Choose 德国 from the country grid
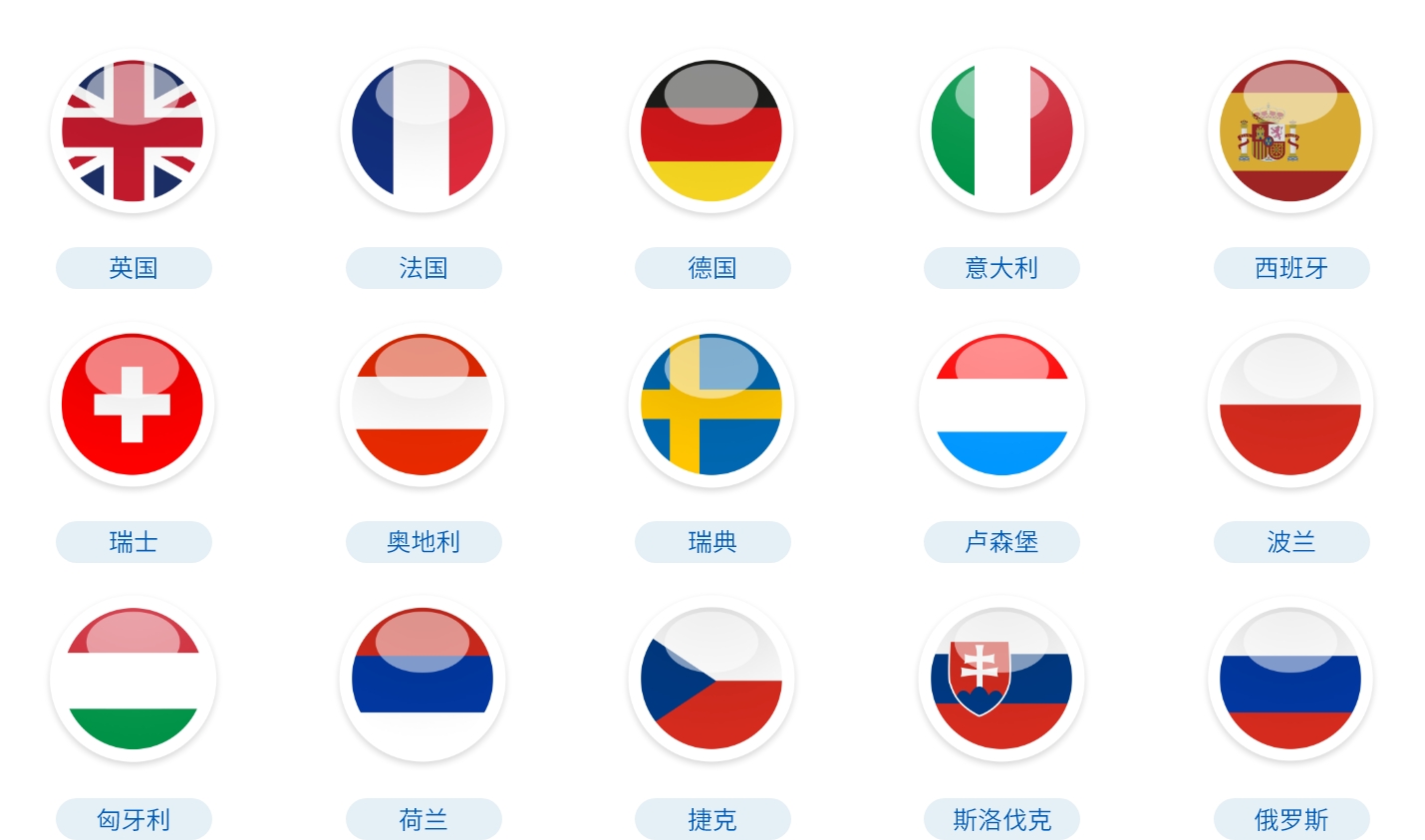 tap(712, 132)
